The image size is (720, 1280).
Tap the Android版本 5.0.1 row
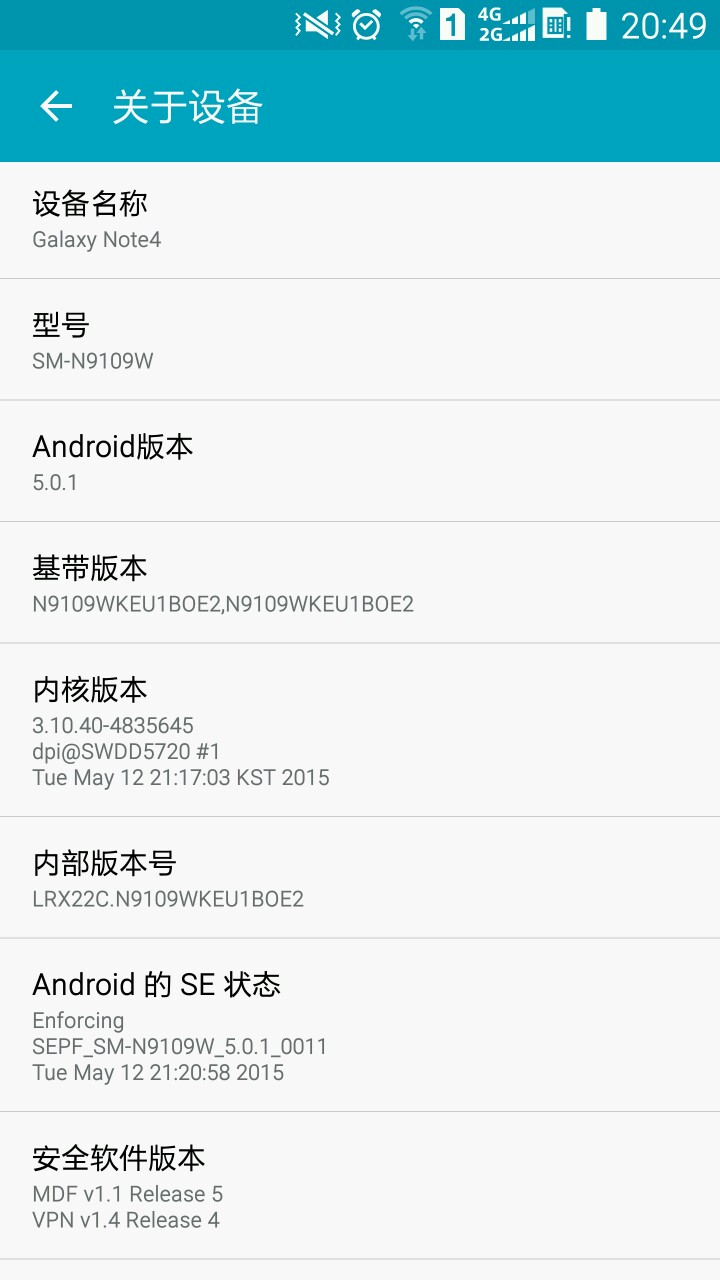[360, 461]
